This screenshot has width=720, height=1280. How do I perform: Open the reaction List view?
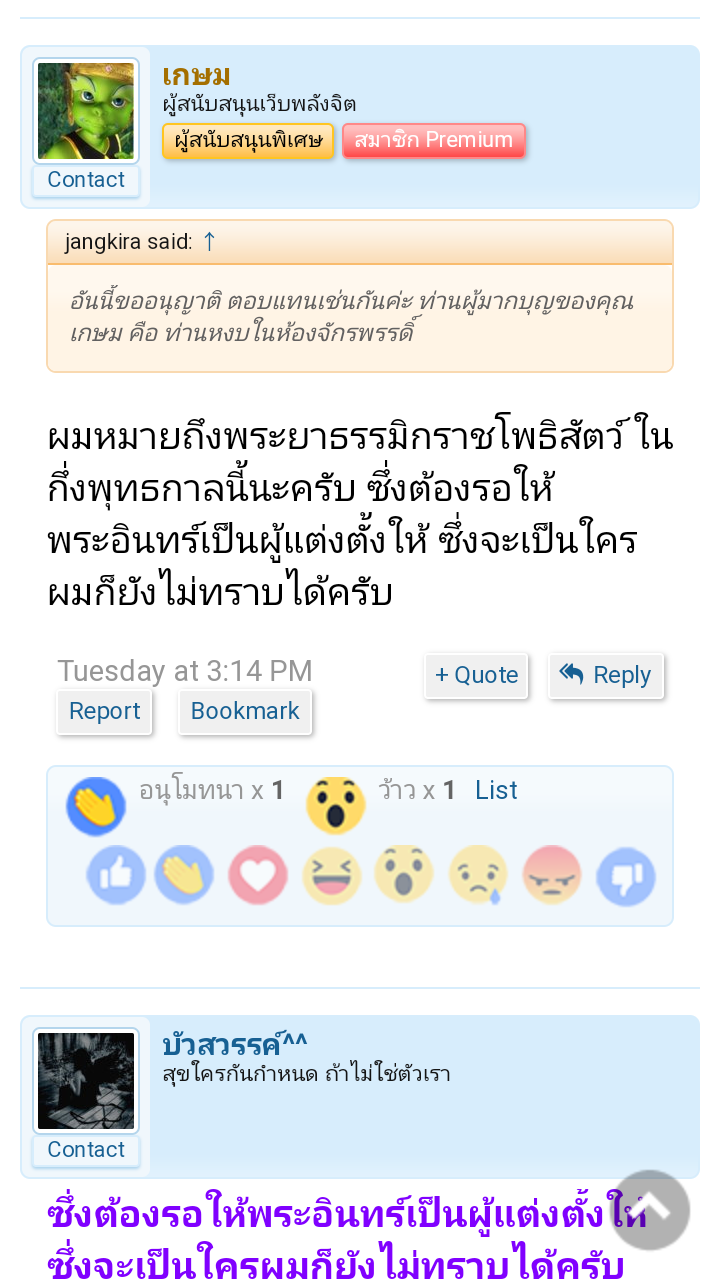496,790
